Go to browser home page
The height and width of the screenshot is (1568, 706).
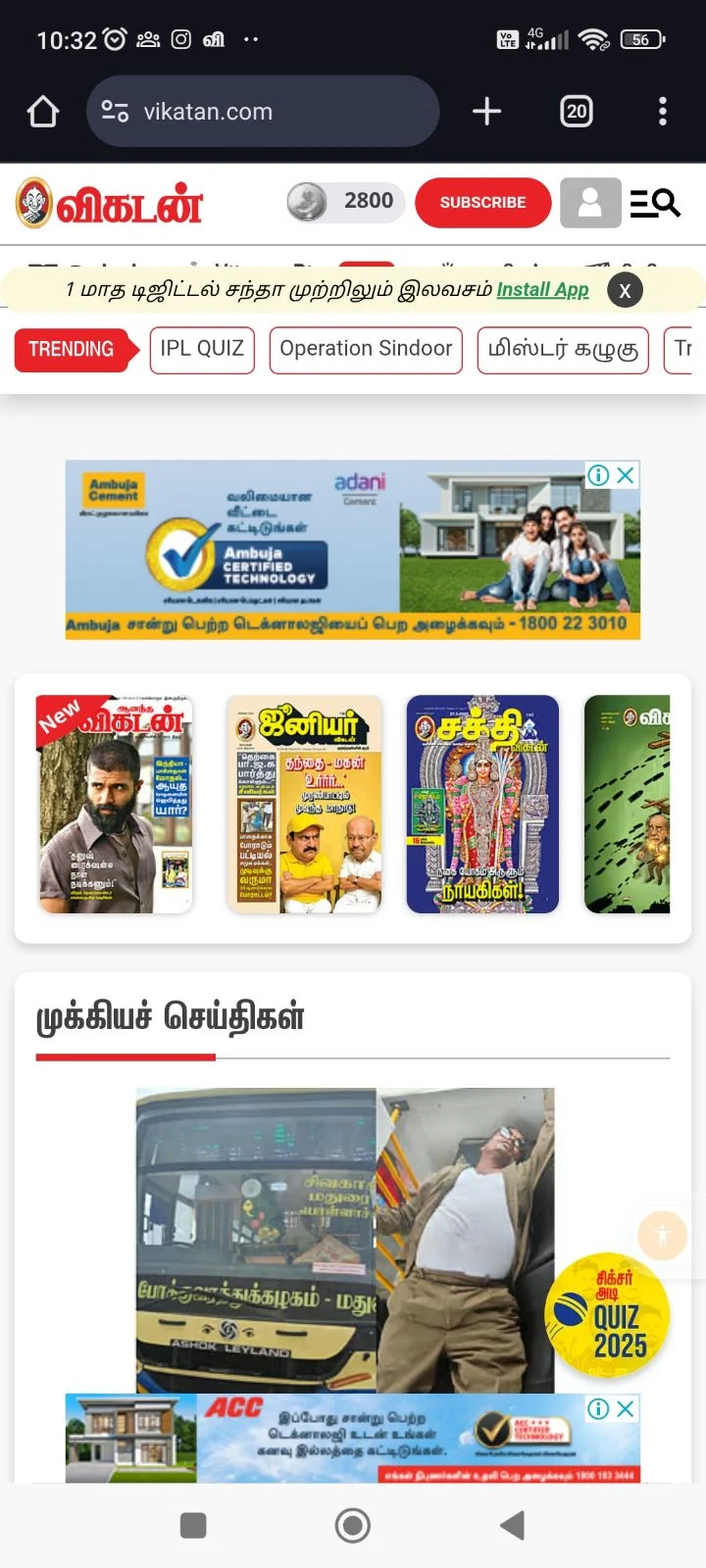tap(43, 112)
